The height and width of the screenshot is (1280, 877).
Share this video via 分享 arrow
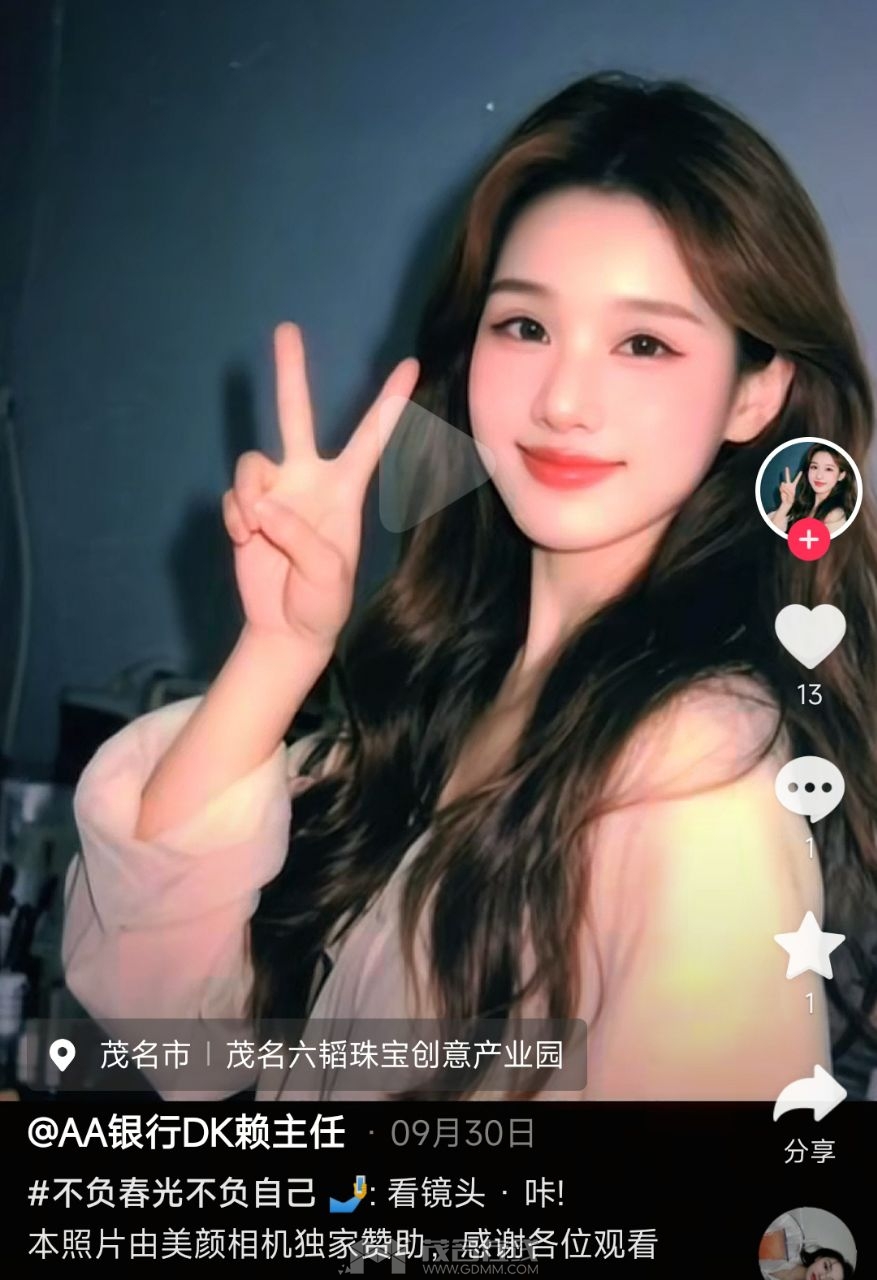pos(809,1097)
